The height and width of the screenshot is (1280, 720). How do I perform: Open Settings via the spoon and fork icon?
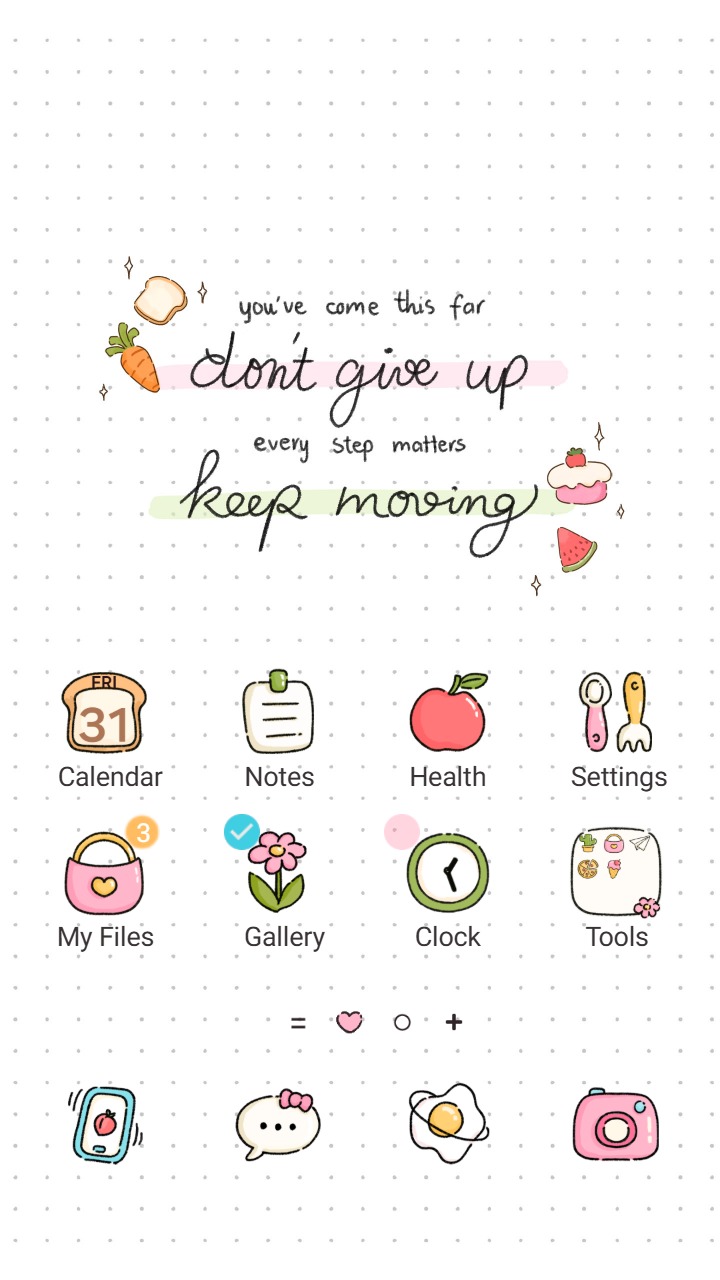click(x=615, y=712)
